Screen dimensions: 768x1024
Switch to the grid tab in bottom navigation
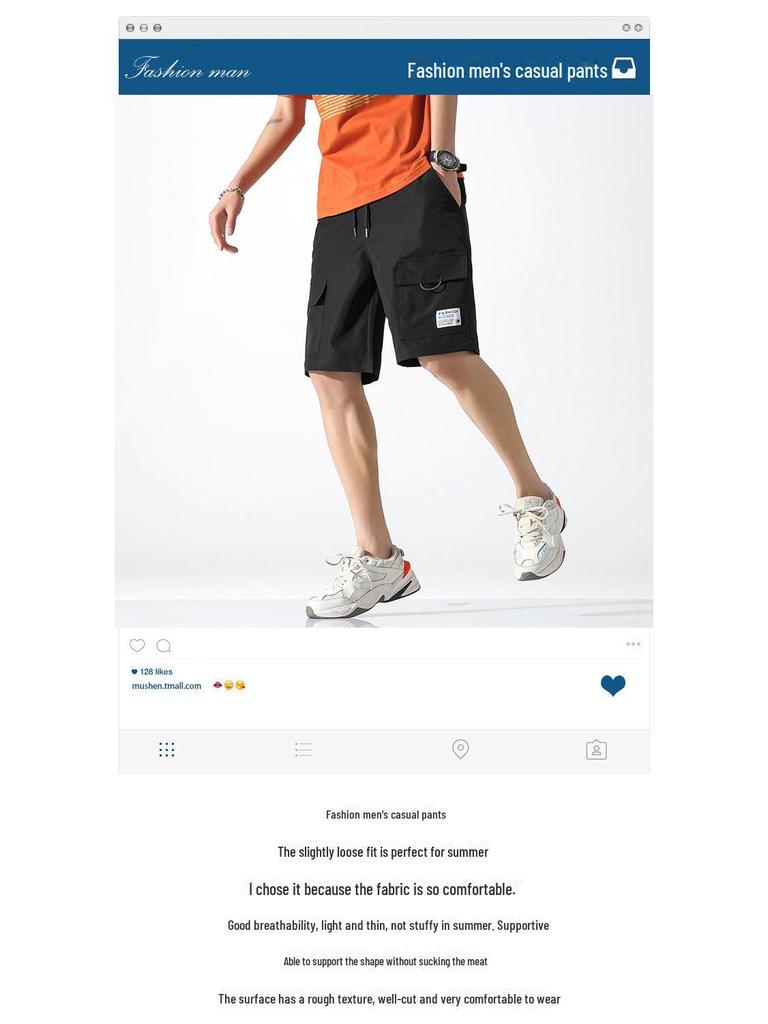[166, 748]
